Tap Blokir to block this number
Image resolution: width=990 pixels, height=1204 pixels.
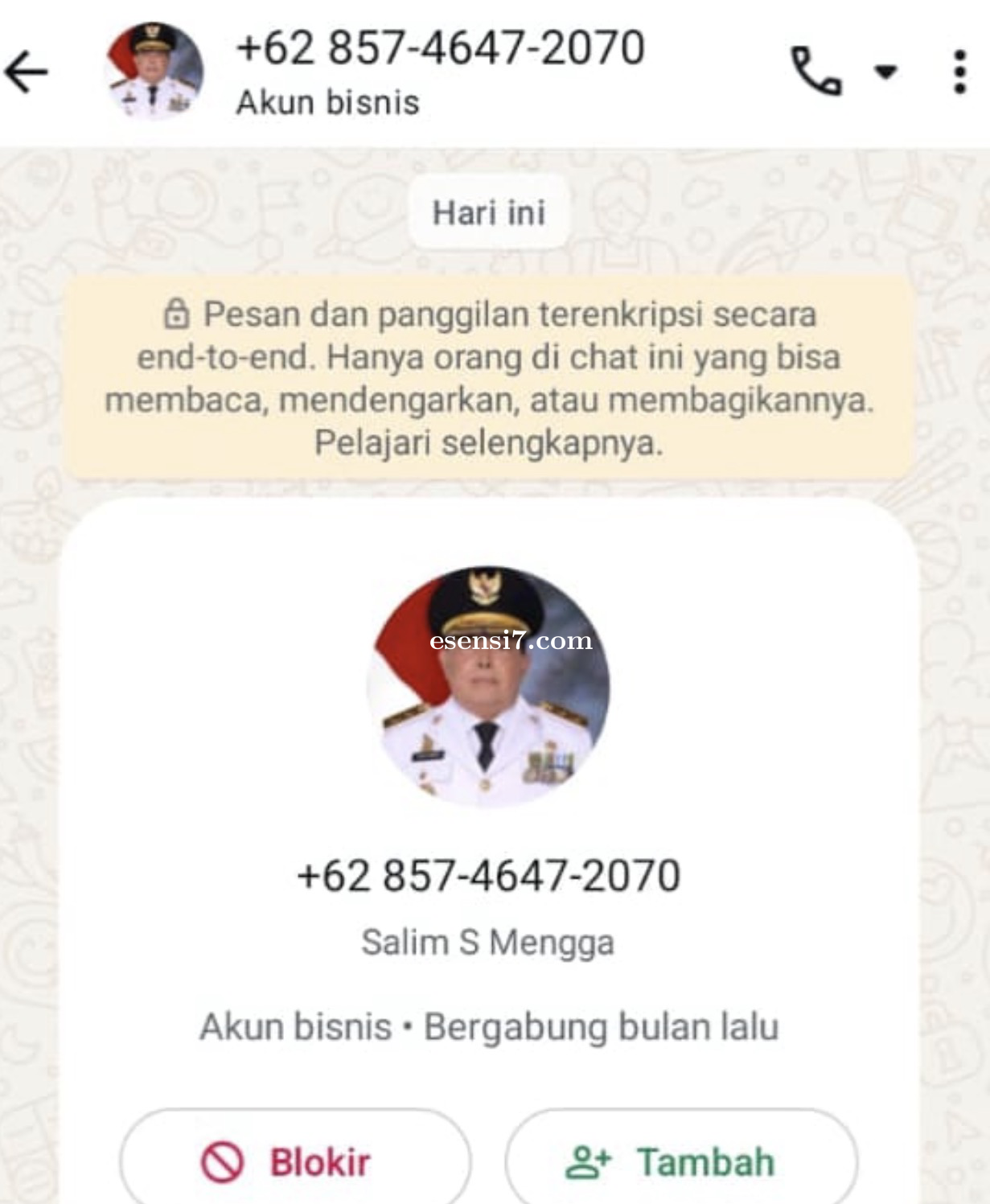pyautogui.click(x=294, y=1161)
